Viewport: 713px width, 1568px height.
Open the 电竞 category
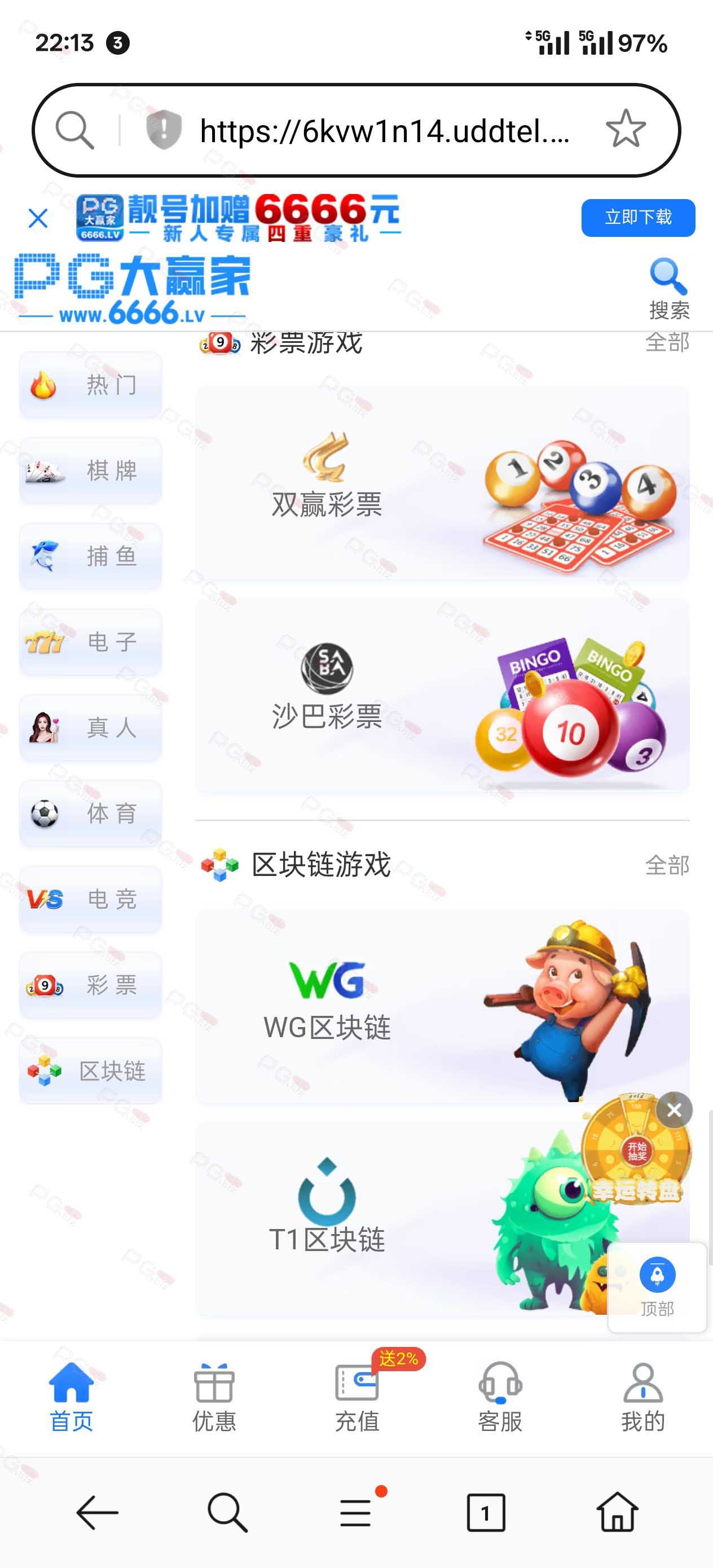coord(91,899)
